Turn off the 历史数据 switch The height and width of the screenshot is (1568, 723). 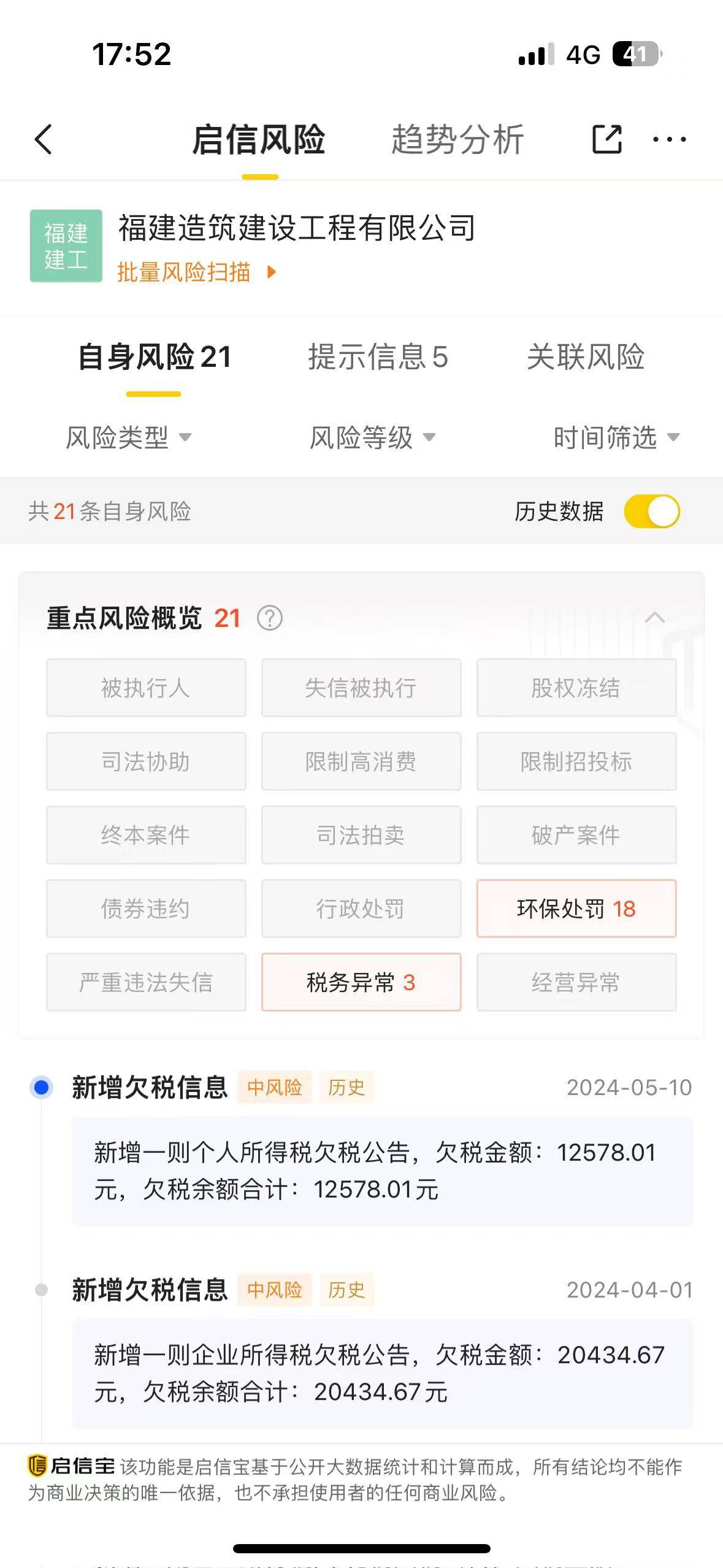tap(652, 512)
